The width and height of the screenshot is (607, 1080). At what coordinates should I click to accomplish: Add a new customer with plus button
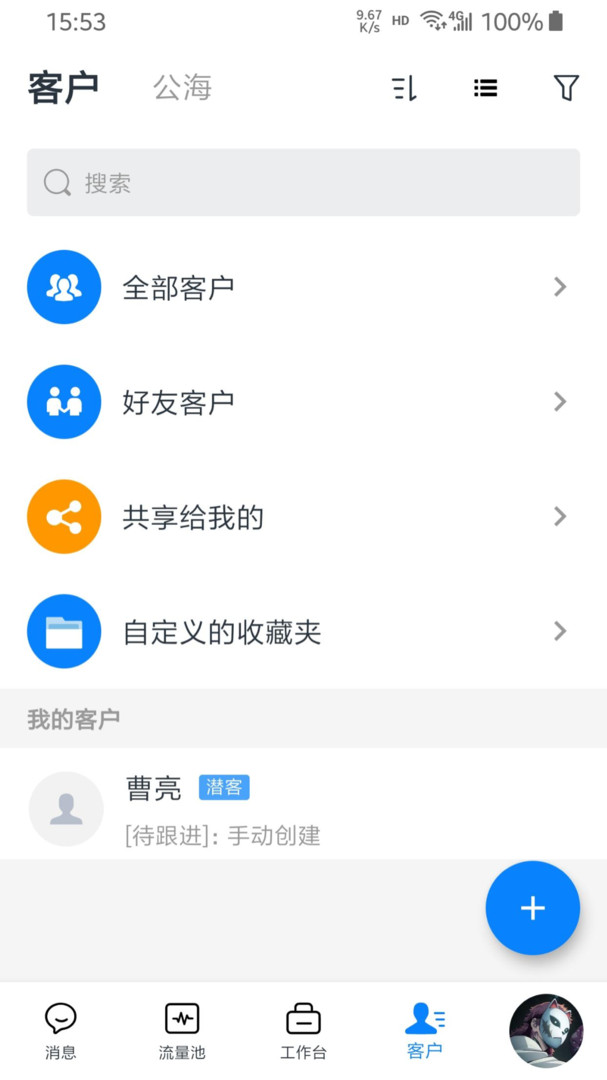(532, 908)
